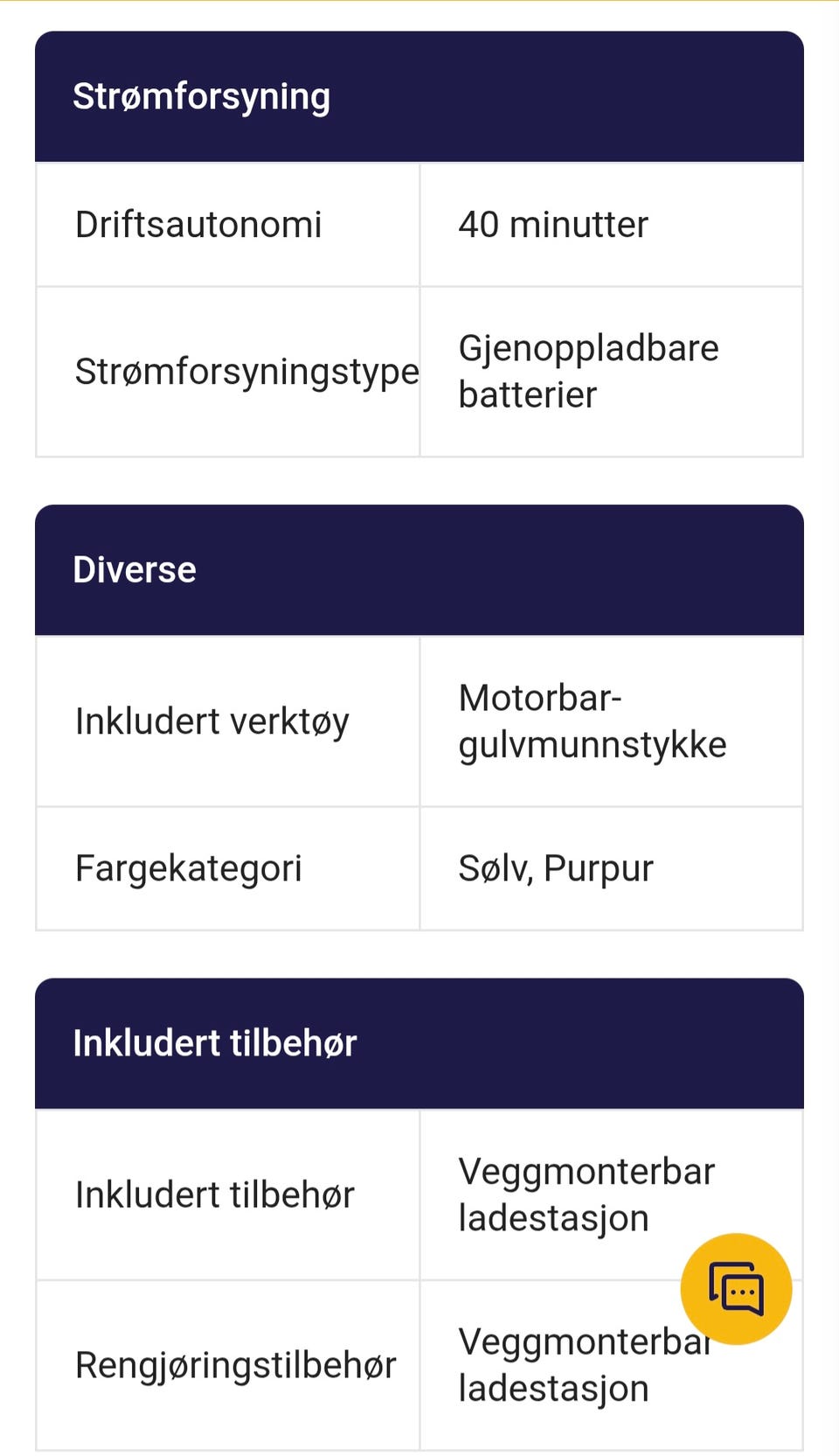Click the Rengjøringstilbehør label
The image size is (839, 1456).
(x=236, y=1362)
